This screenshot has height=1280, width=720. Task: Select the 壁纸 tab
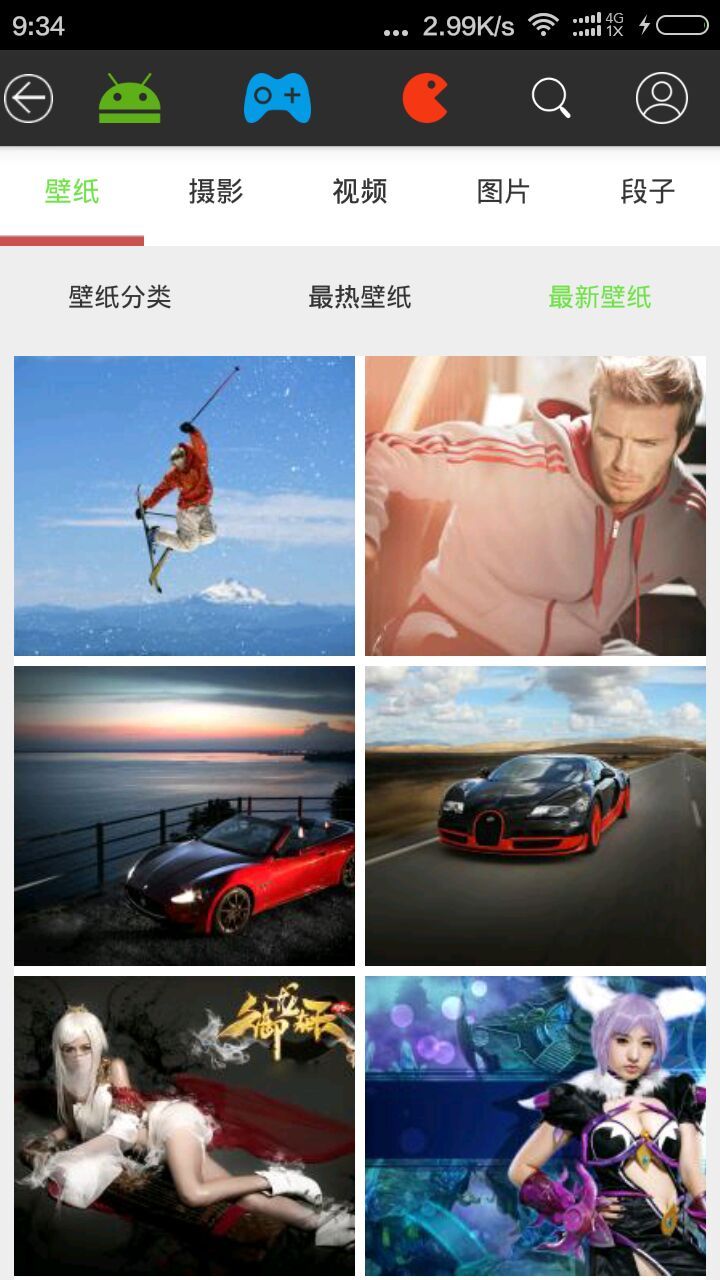[72, 191]
